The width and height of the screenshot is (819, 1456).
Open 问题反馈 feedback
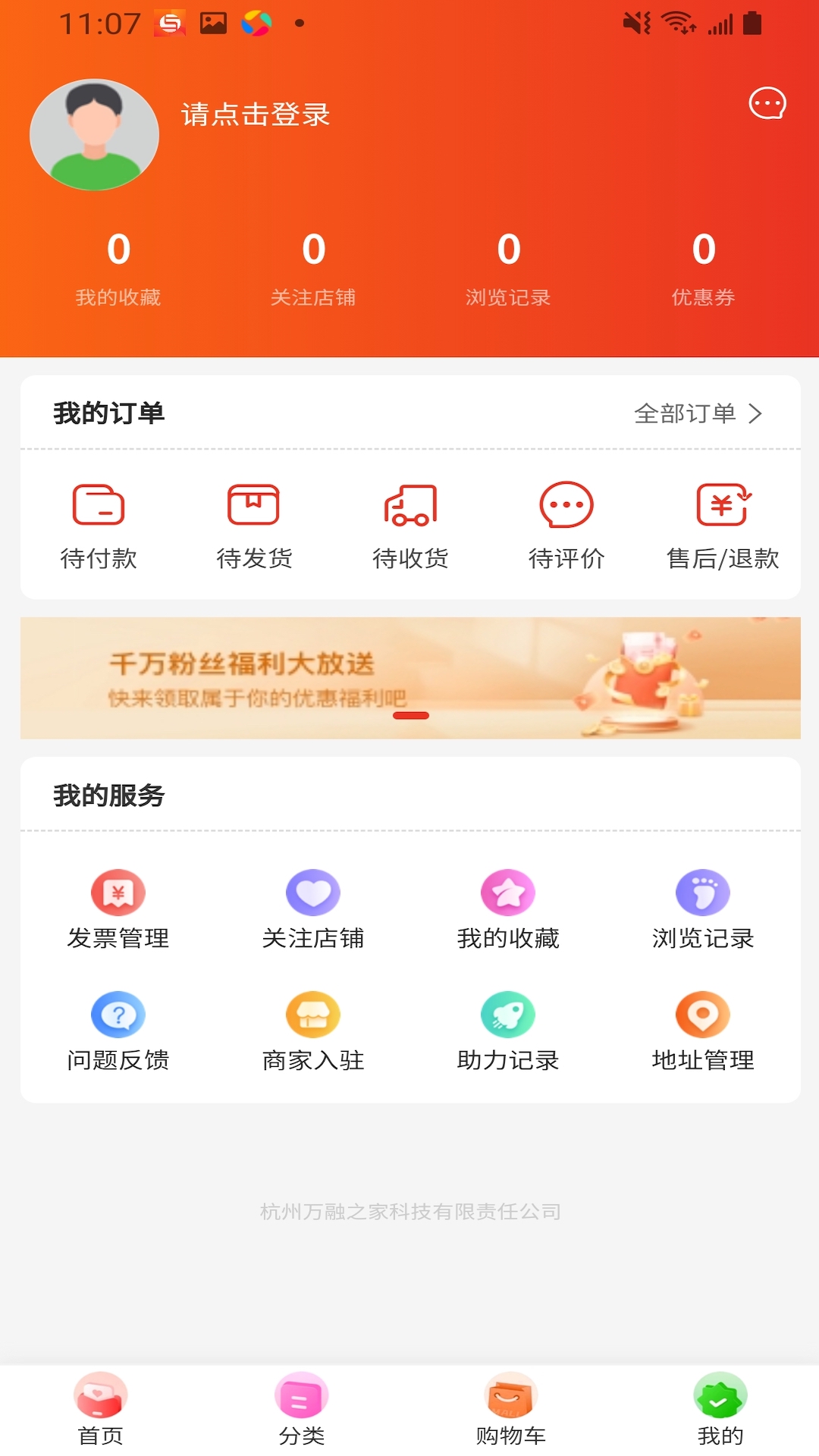click(x=118, y=1030)
